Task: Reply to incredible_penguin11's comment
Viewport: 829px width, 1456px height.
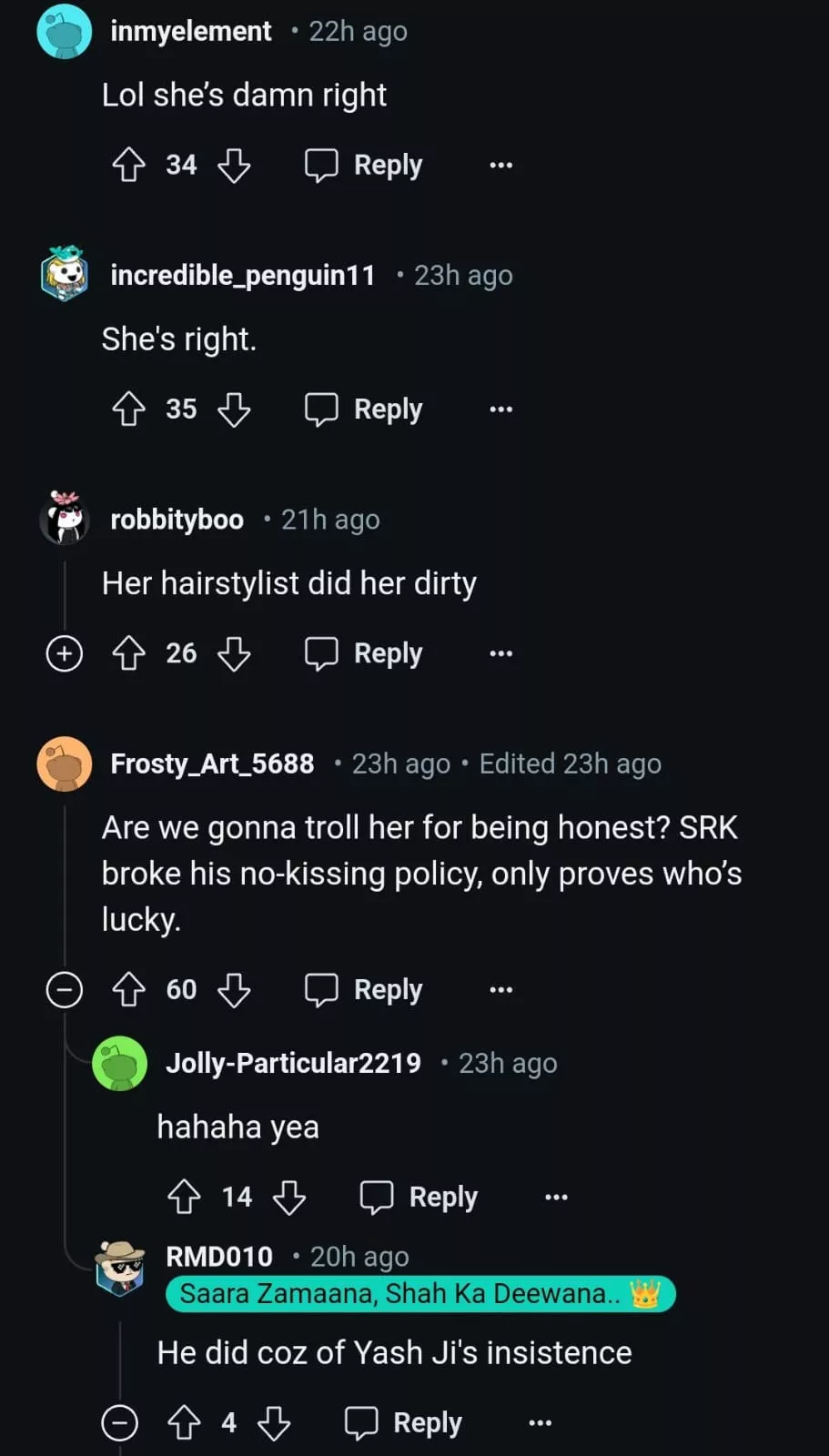Action: click(364, 409)
